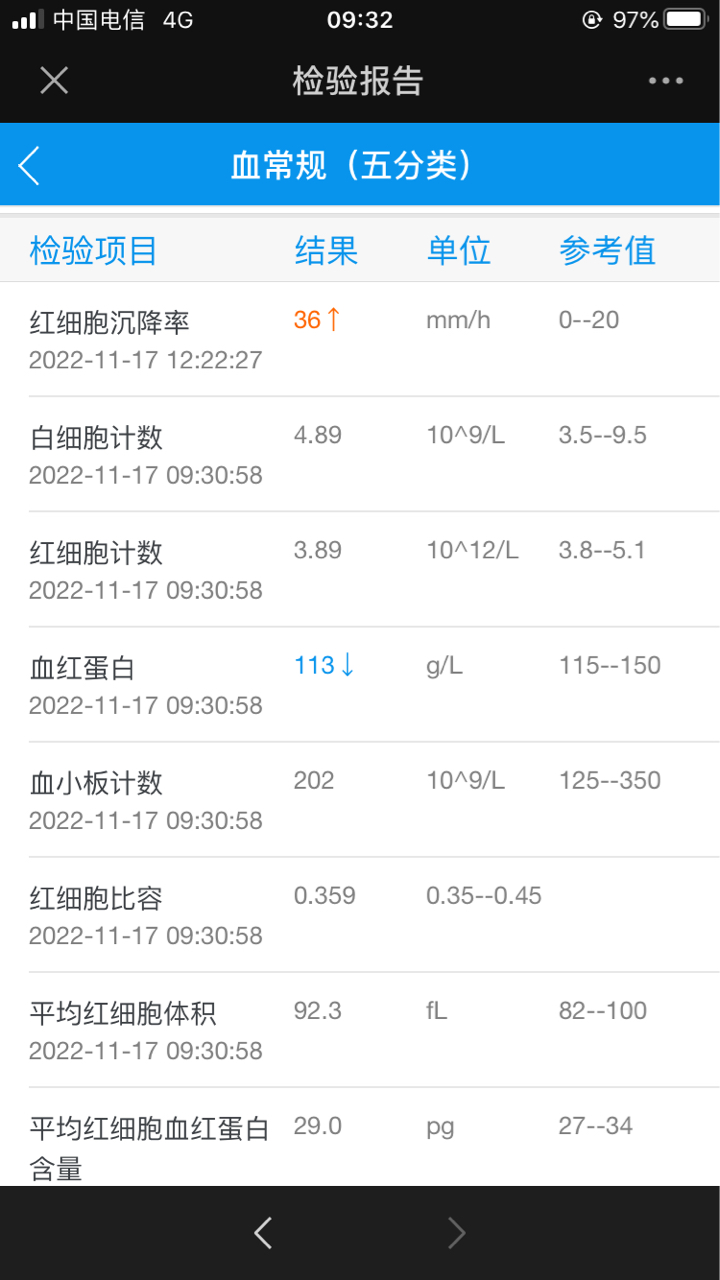
Task: Close the 检验报告 page with the X
Action: click(54, 80)
